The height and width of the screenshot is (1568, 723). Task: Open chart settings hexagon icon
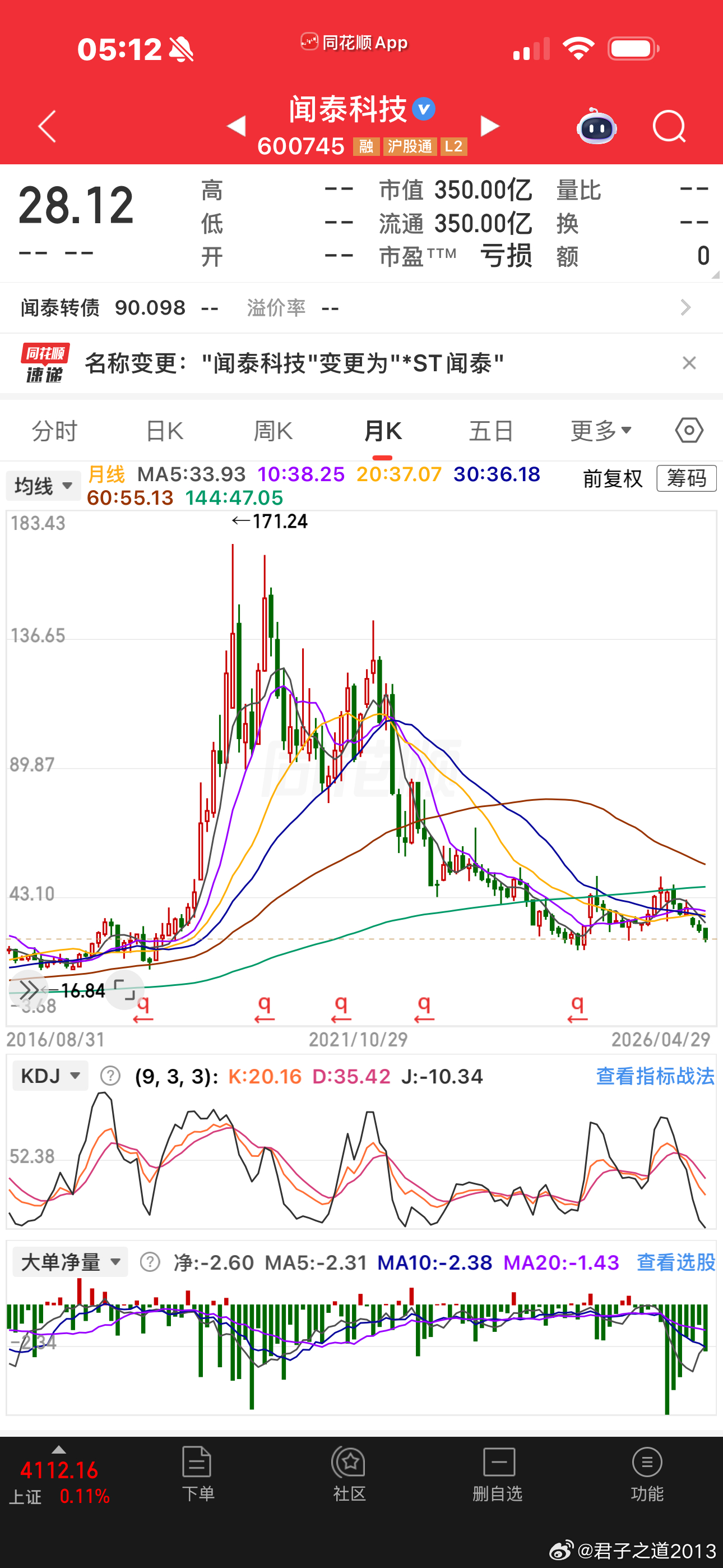689,430
